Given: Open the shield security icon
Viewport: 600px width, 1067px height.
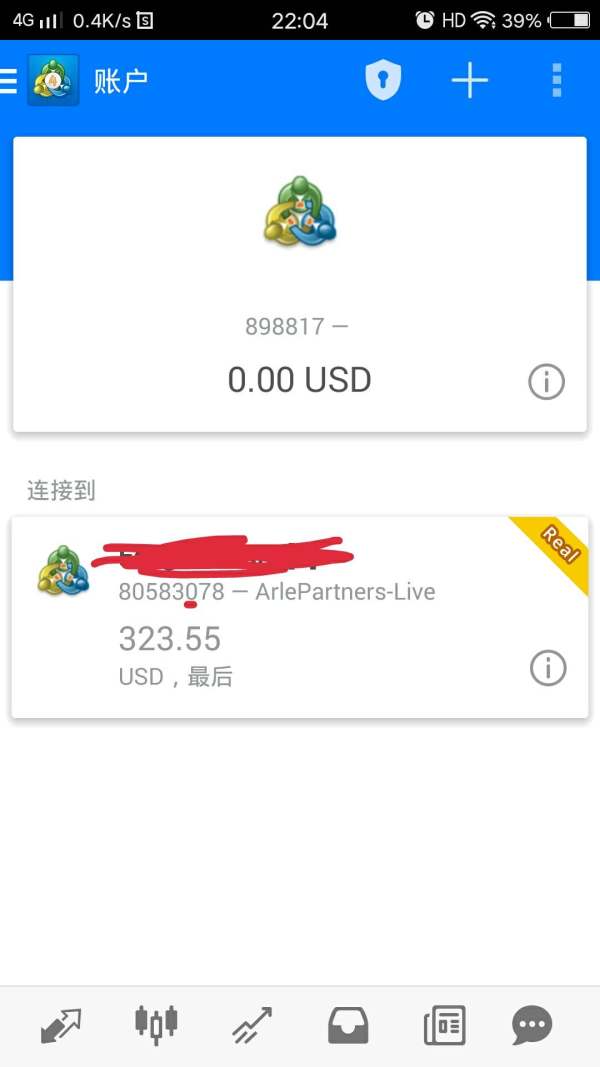Looking at the screenshot, I should click(x=382, y=80).
